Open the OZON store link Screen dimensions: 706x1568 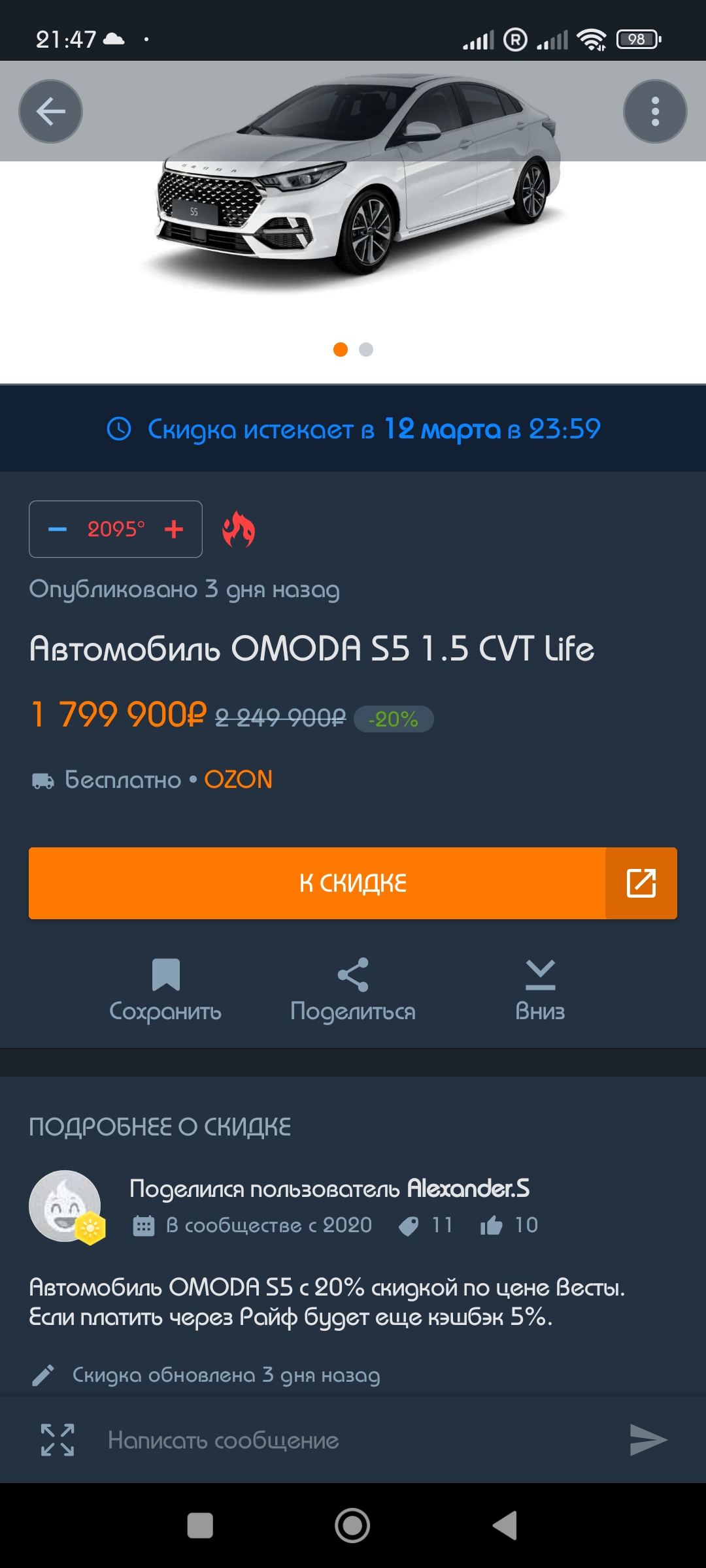tap(238, 779)
